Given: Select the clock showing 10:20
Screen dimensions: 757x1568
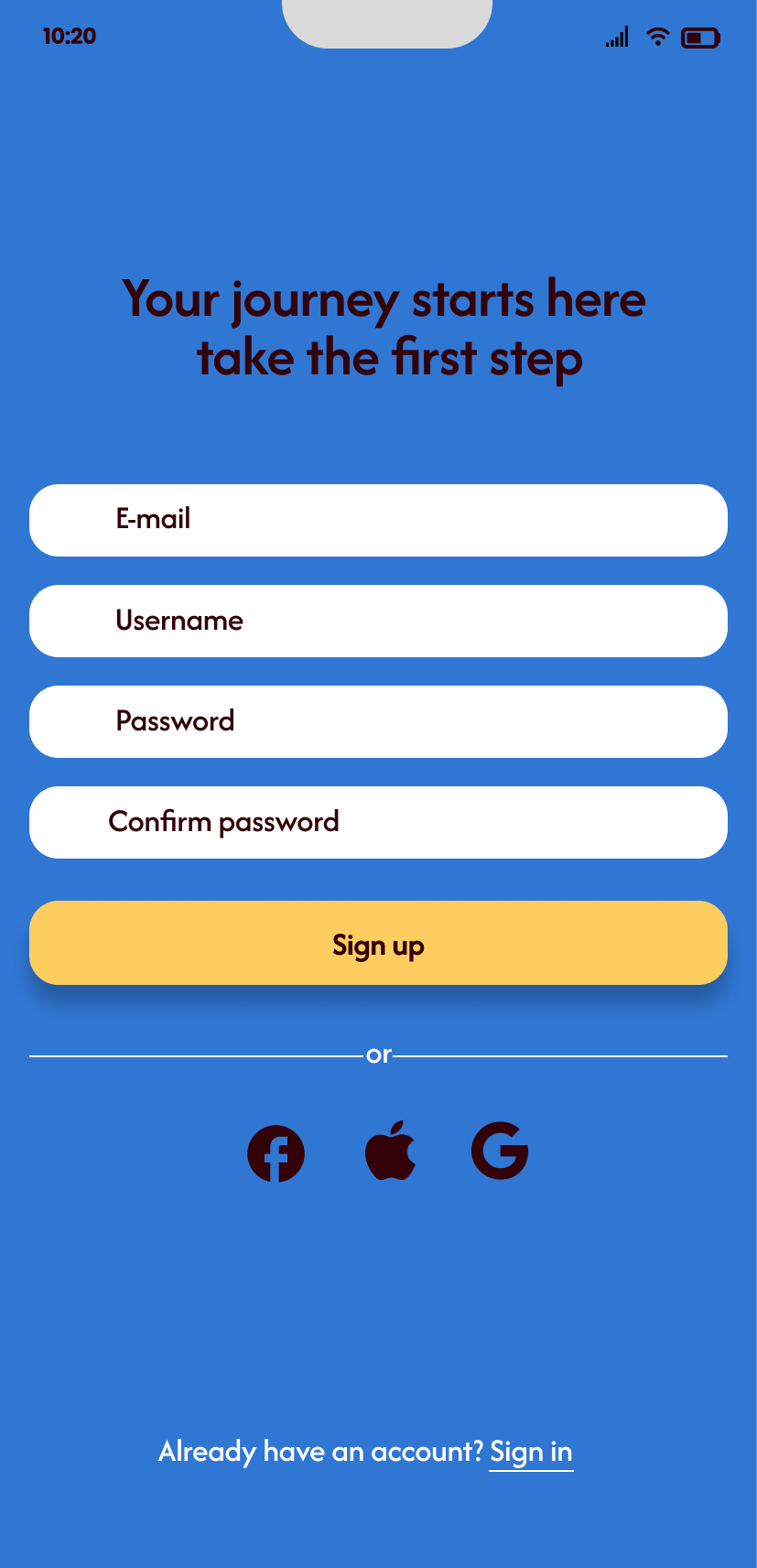Looking at the screenshot, I should point(69,37).
